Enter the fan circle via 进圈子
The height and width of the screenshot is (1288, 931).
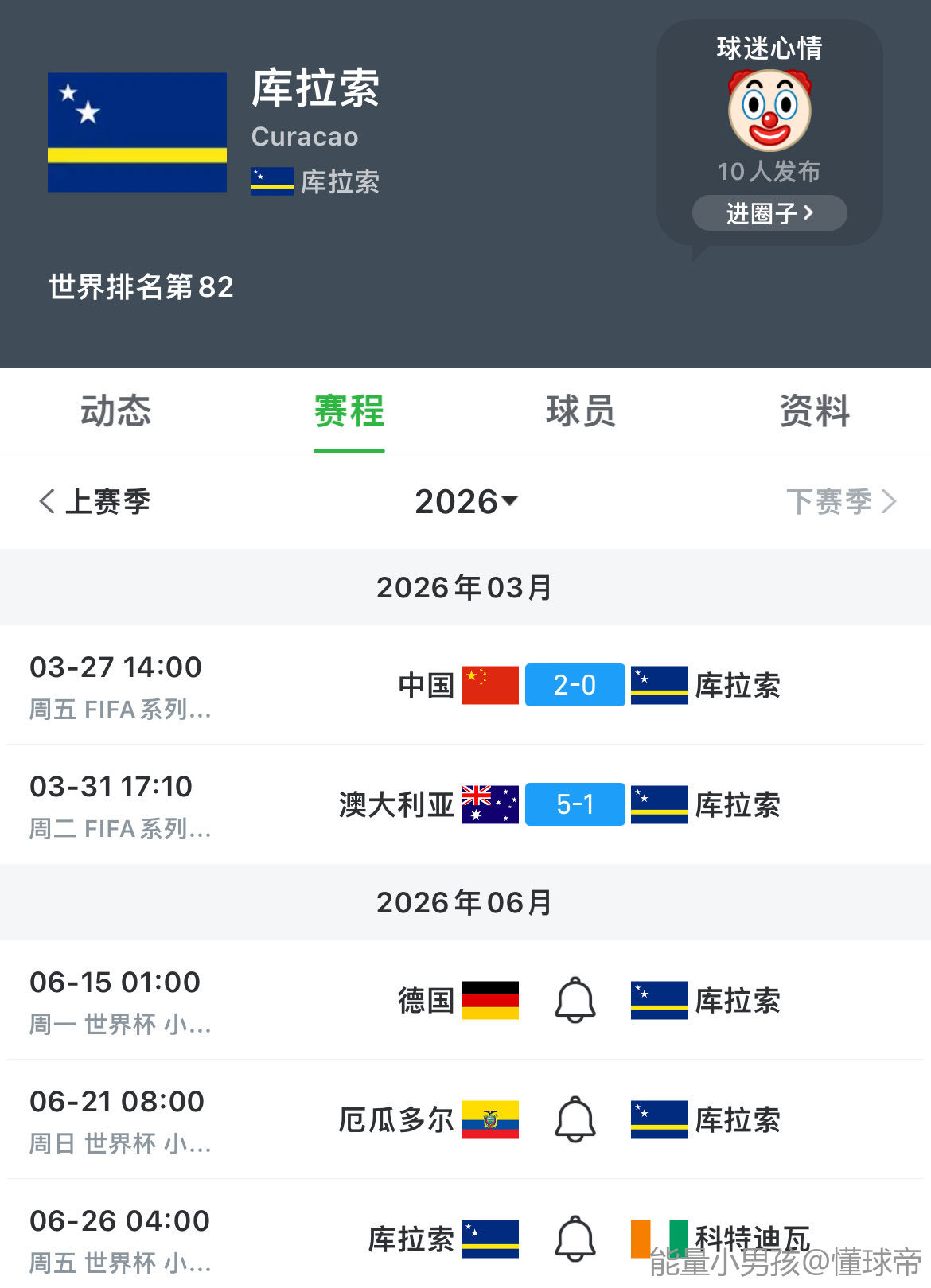769,213
